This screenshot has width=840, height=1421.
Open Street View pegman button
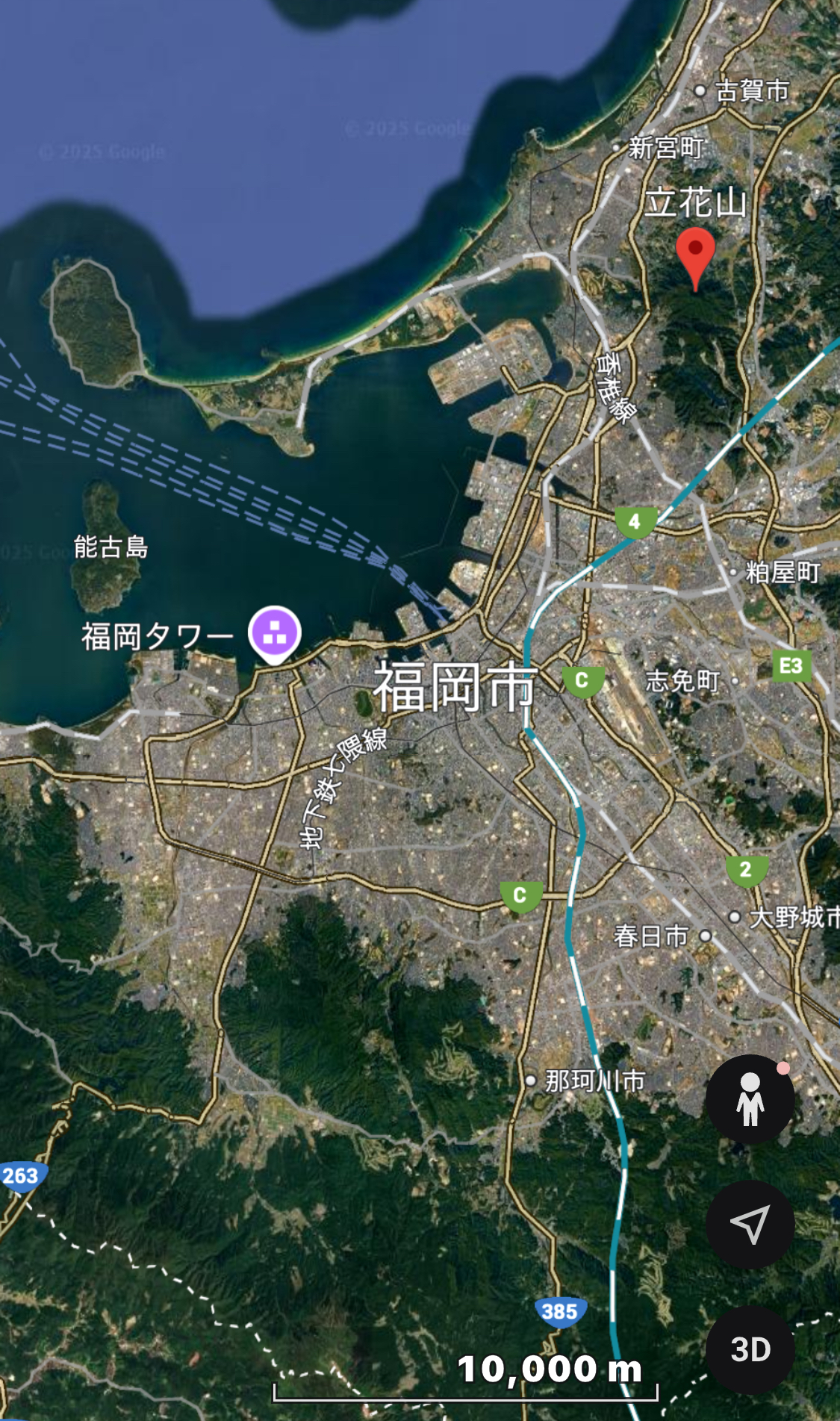coord(750,1099)
